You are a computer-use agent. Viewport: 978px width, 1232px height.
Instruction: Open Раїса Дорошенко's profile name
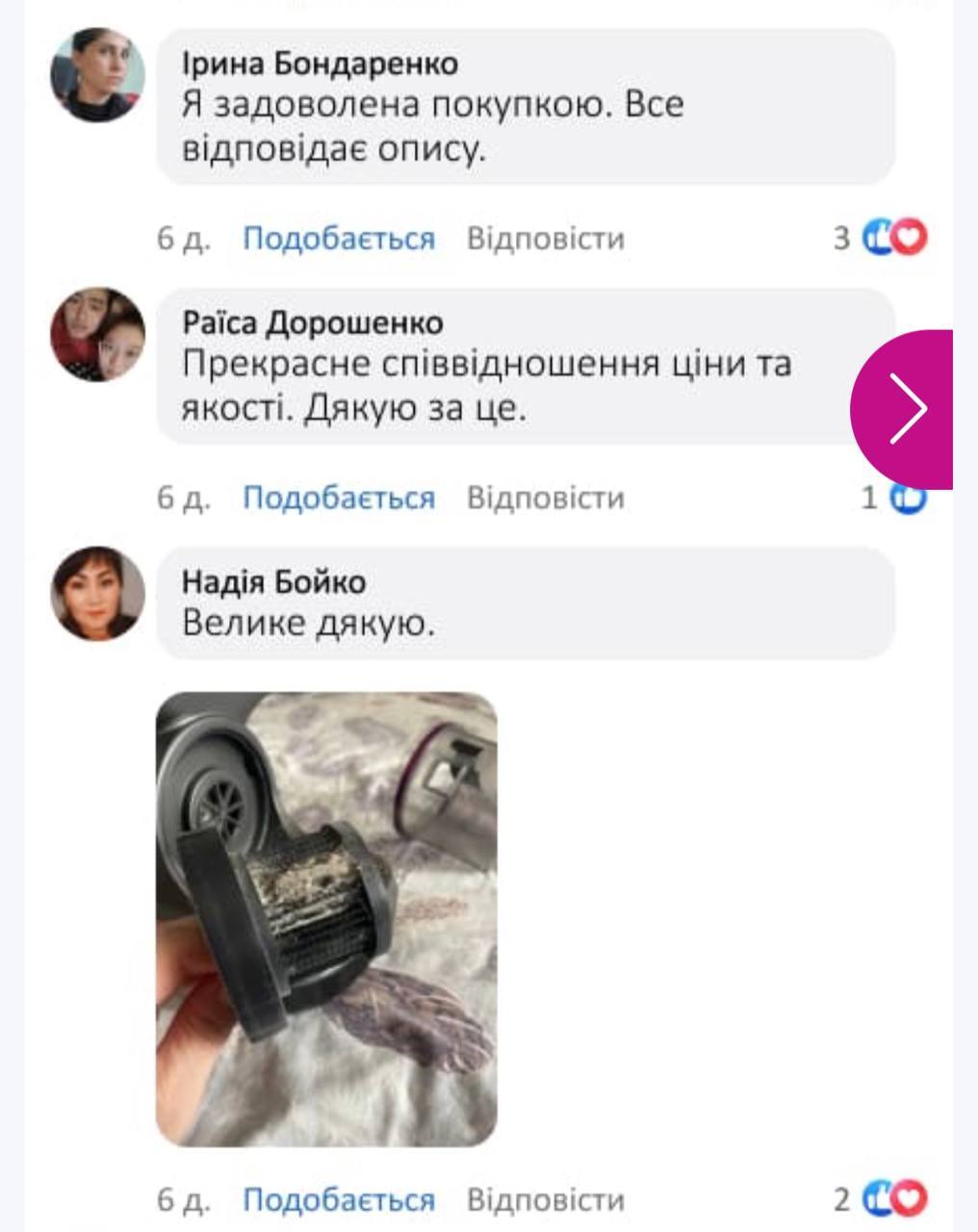(312, 322)
